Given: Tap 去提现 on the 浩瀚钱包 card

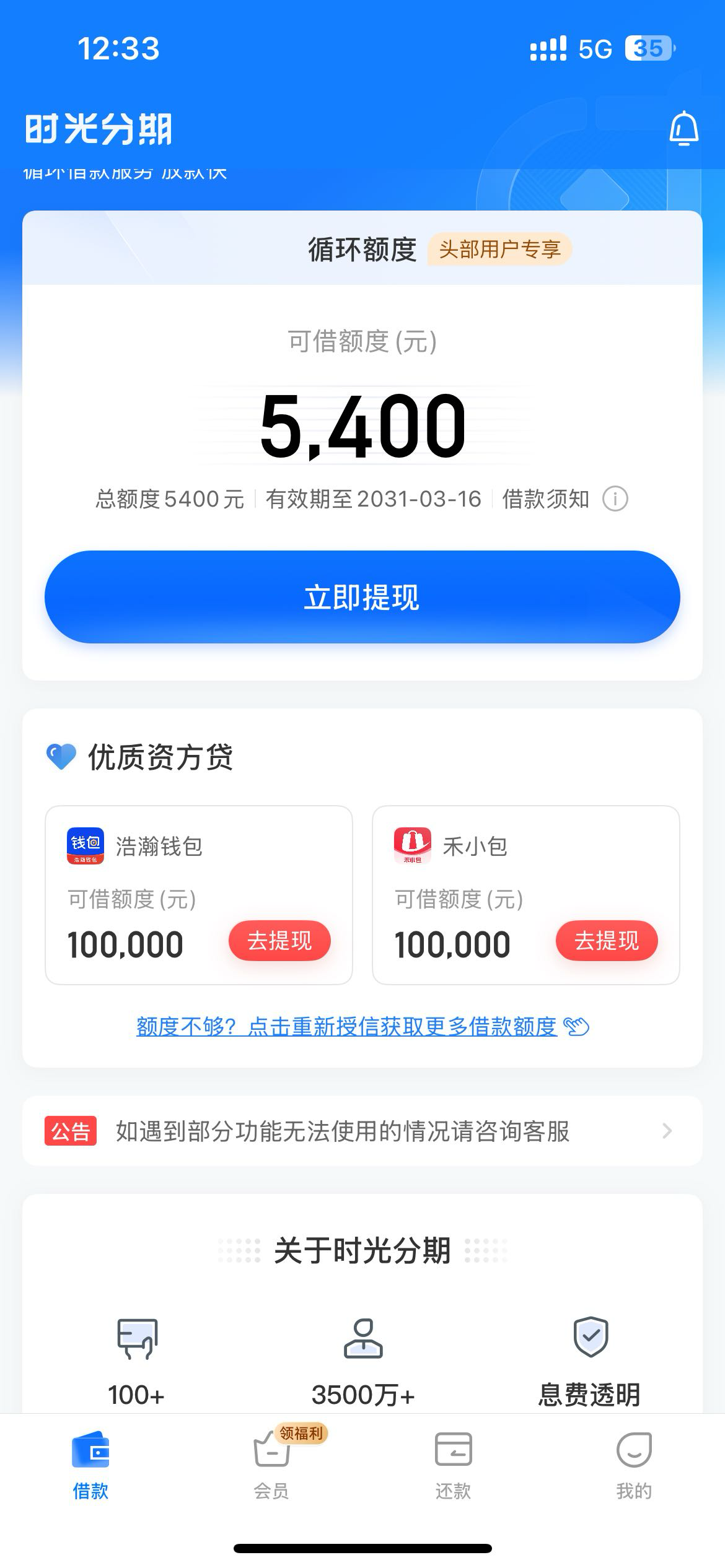Looking at the screenshot, I should 279,941.
